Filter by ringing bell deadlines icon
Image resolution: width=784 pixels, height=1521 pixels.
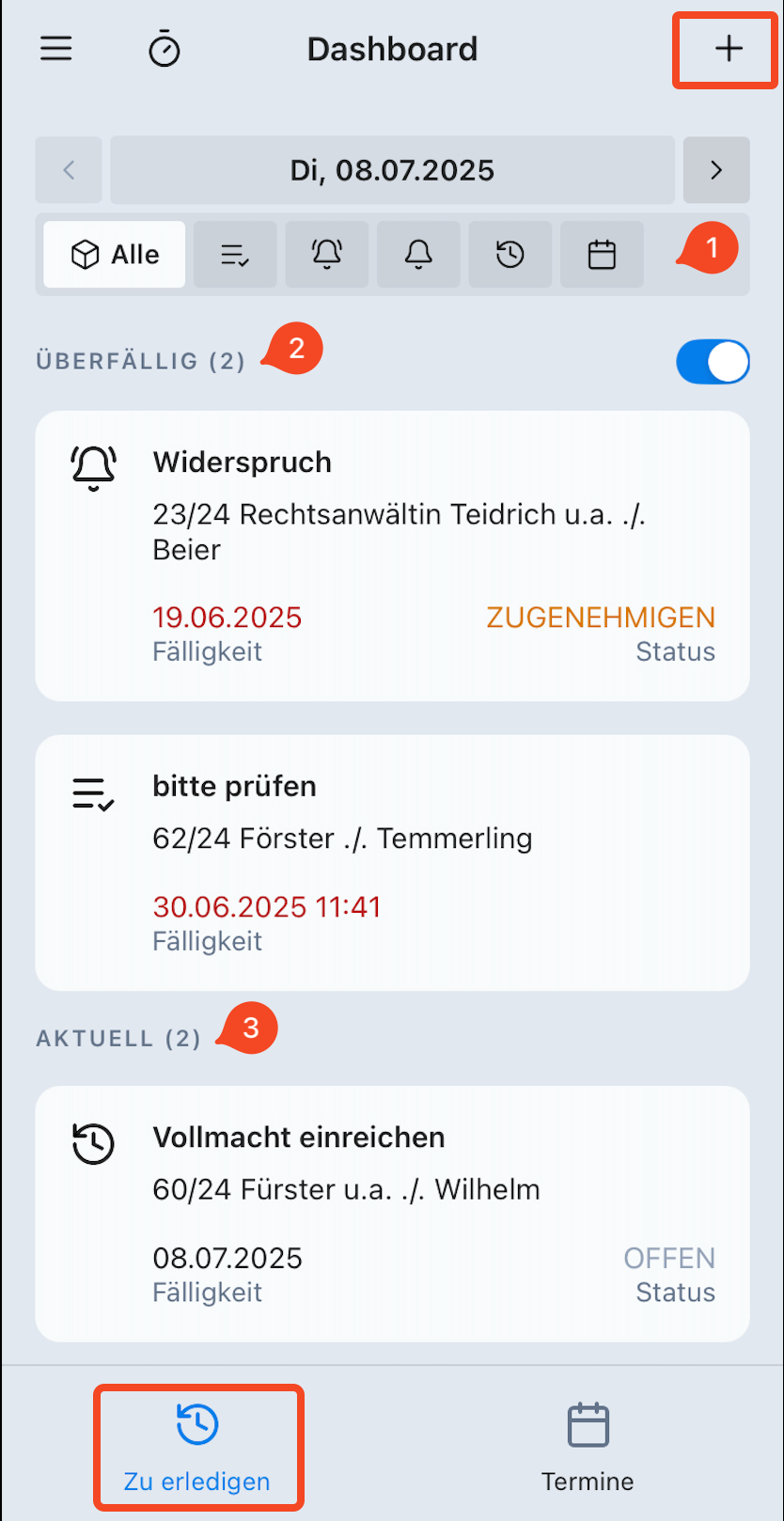tap(327, 255)
